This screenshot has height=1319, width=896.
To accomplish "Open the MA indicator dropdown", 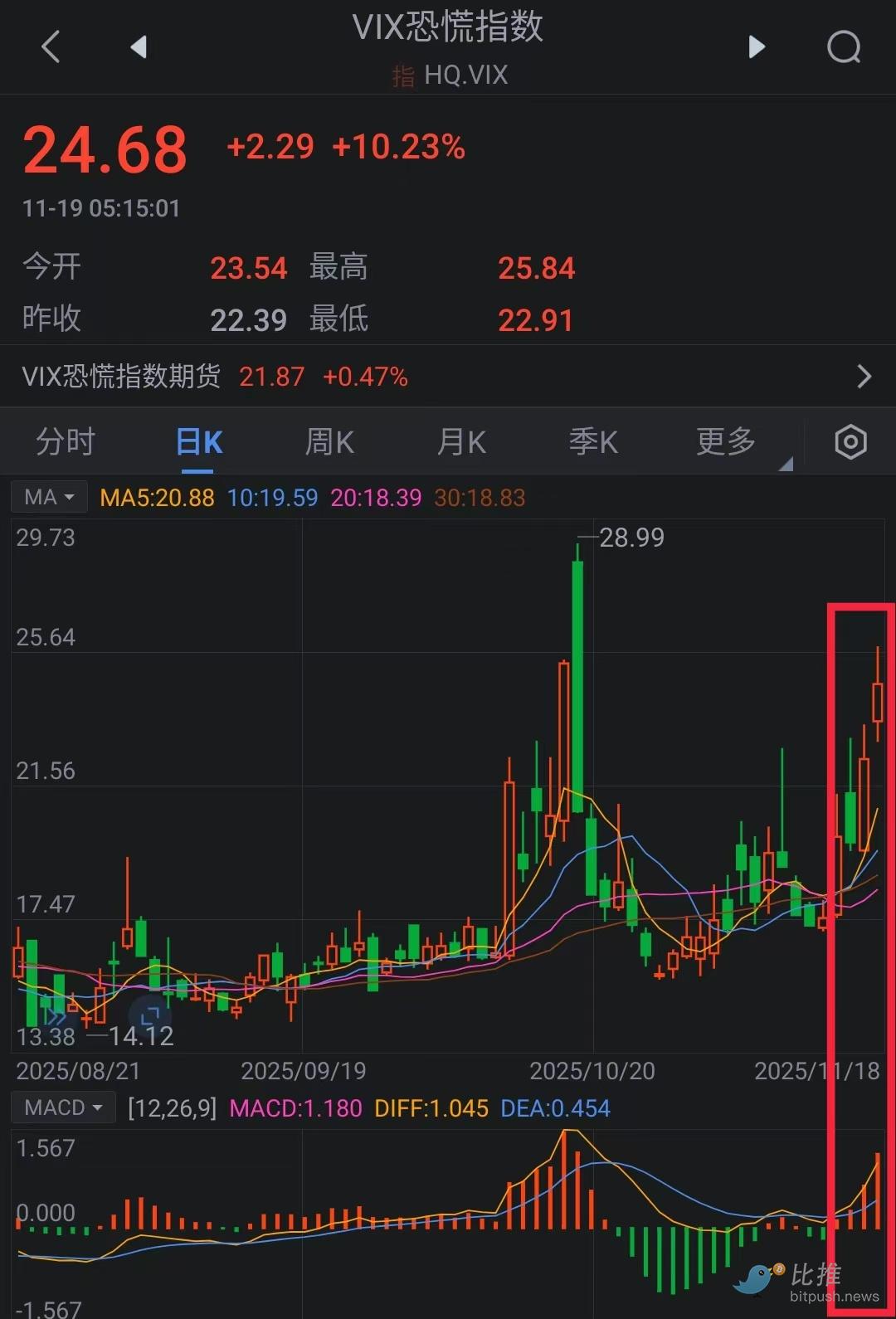I will 49,498.
